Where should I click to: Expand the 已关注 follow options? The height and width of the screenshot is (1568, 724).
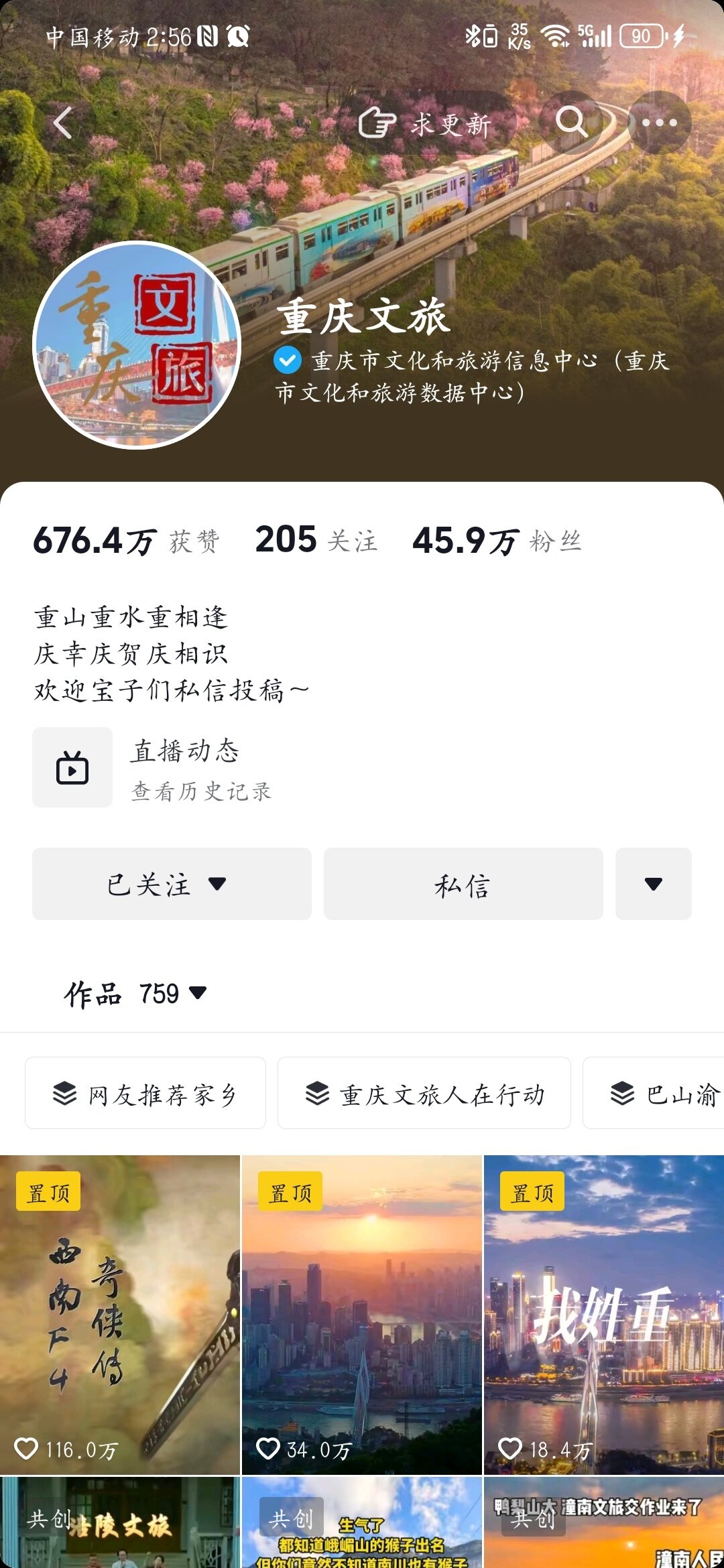(x=172, y=884)
